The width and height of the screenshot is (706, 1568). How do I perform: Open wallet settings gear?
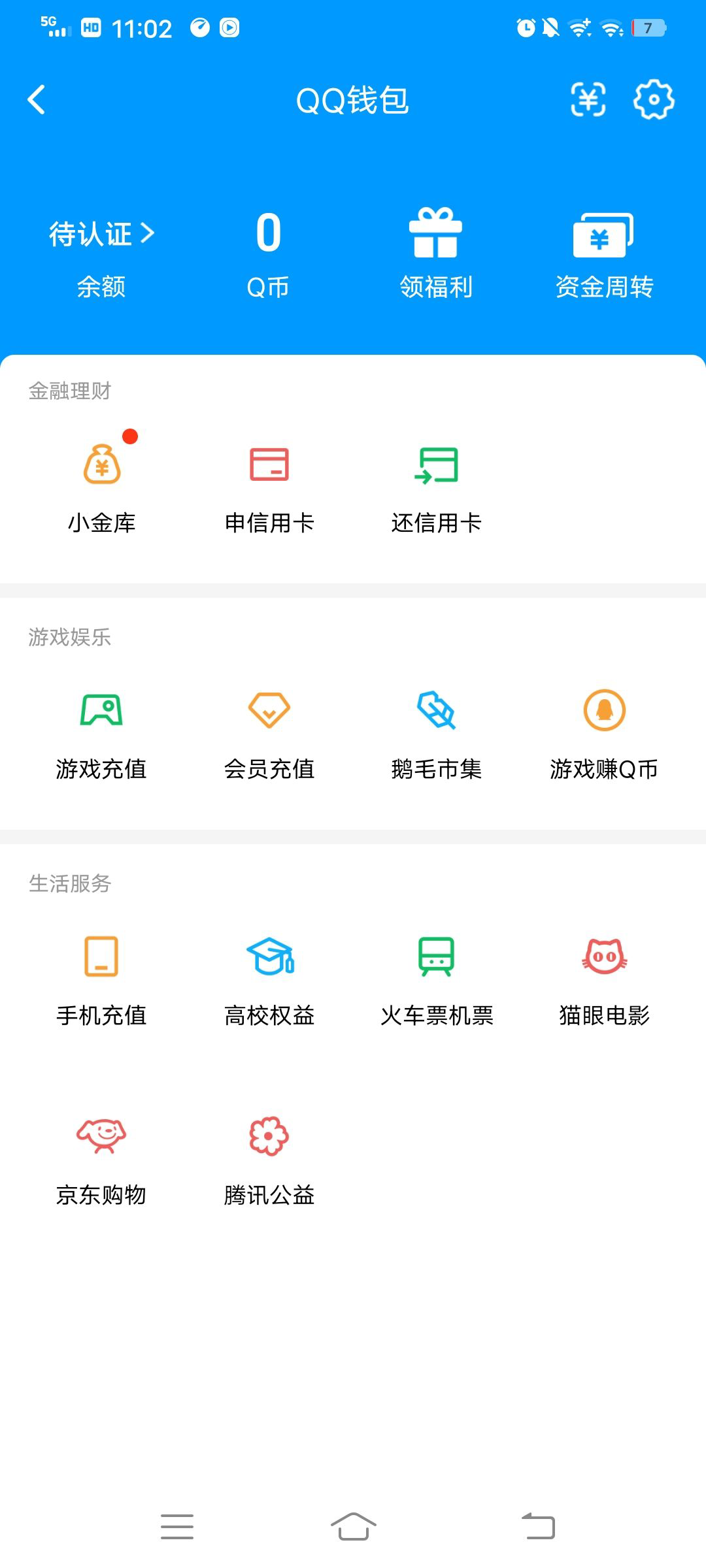654,100
